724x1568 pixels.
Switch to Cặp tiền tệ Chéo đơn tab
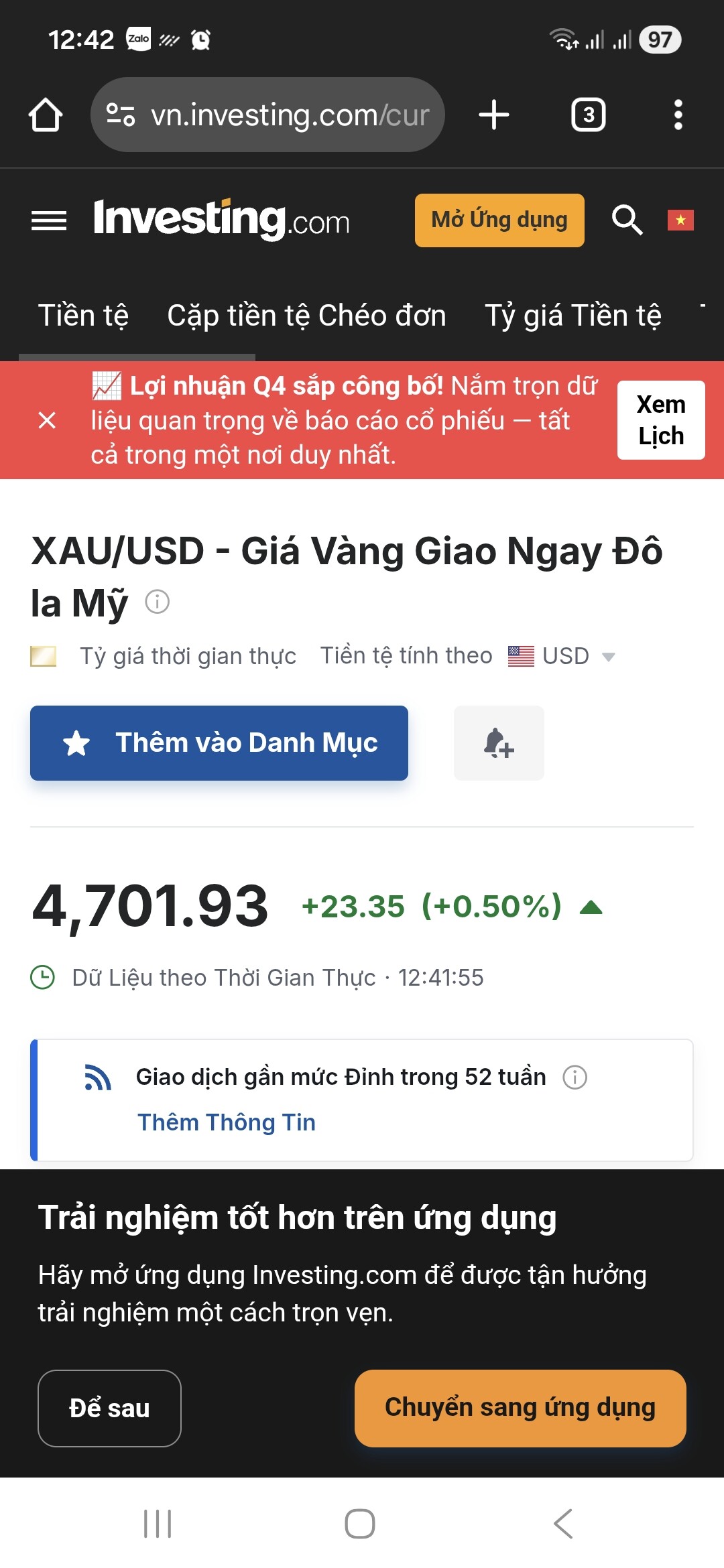306,316
